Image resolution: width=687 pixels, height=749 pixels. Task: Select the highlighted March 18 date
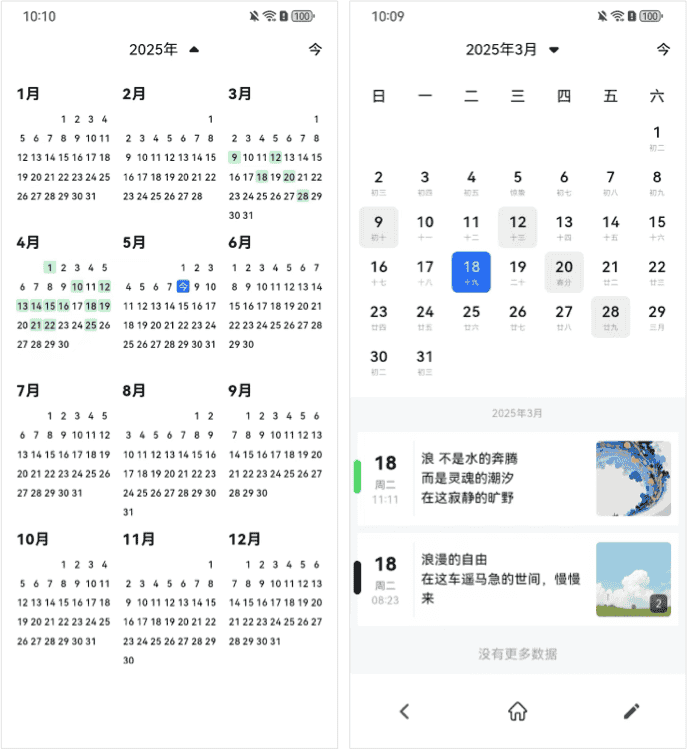pyautogui.click(x=471, y=272)
